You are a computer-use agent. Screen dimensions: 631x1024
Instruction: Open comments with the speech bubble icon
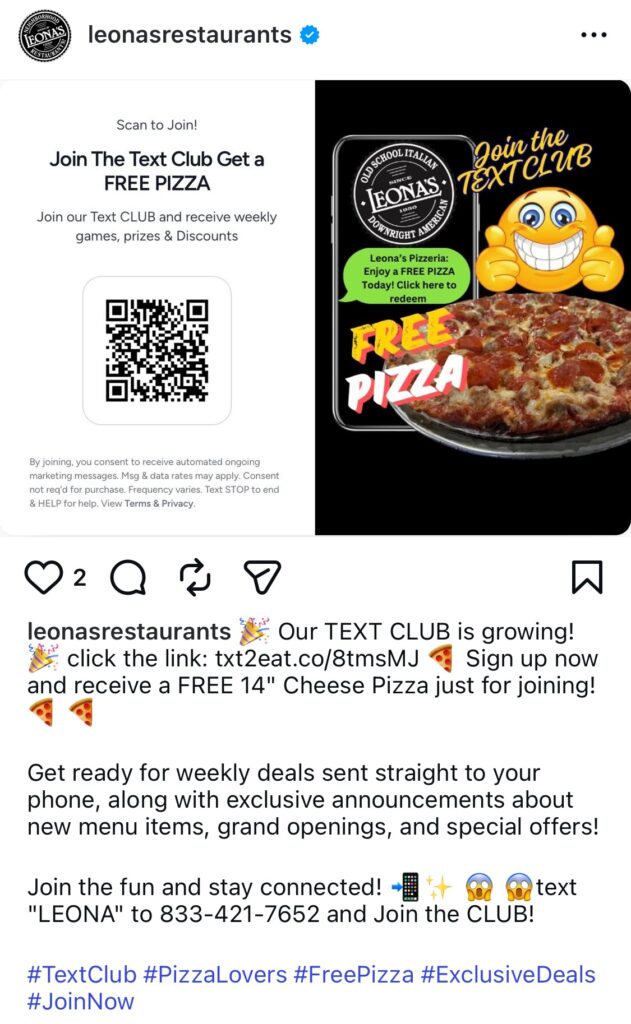point(128,577)
